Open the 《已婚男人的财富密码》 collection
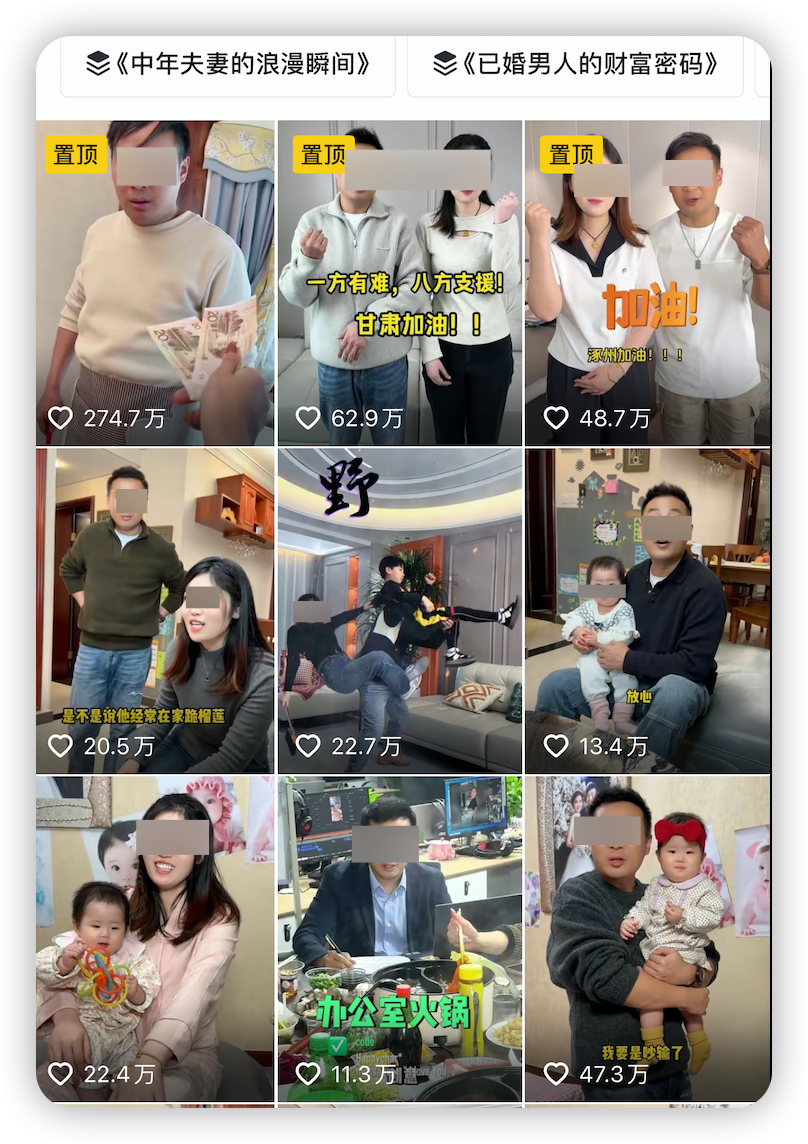The width and height of the screenshot is (808, 1144). coord(575,65)
